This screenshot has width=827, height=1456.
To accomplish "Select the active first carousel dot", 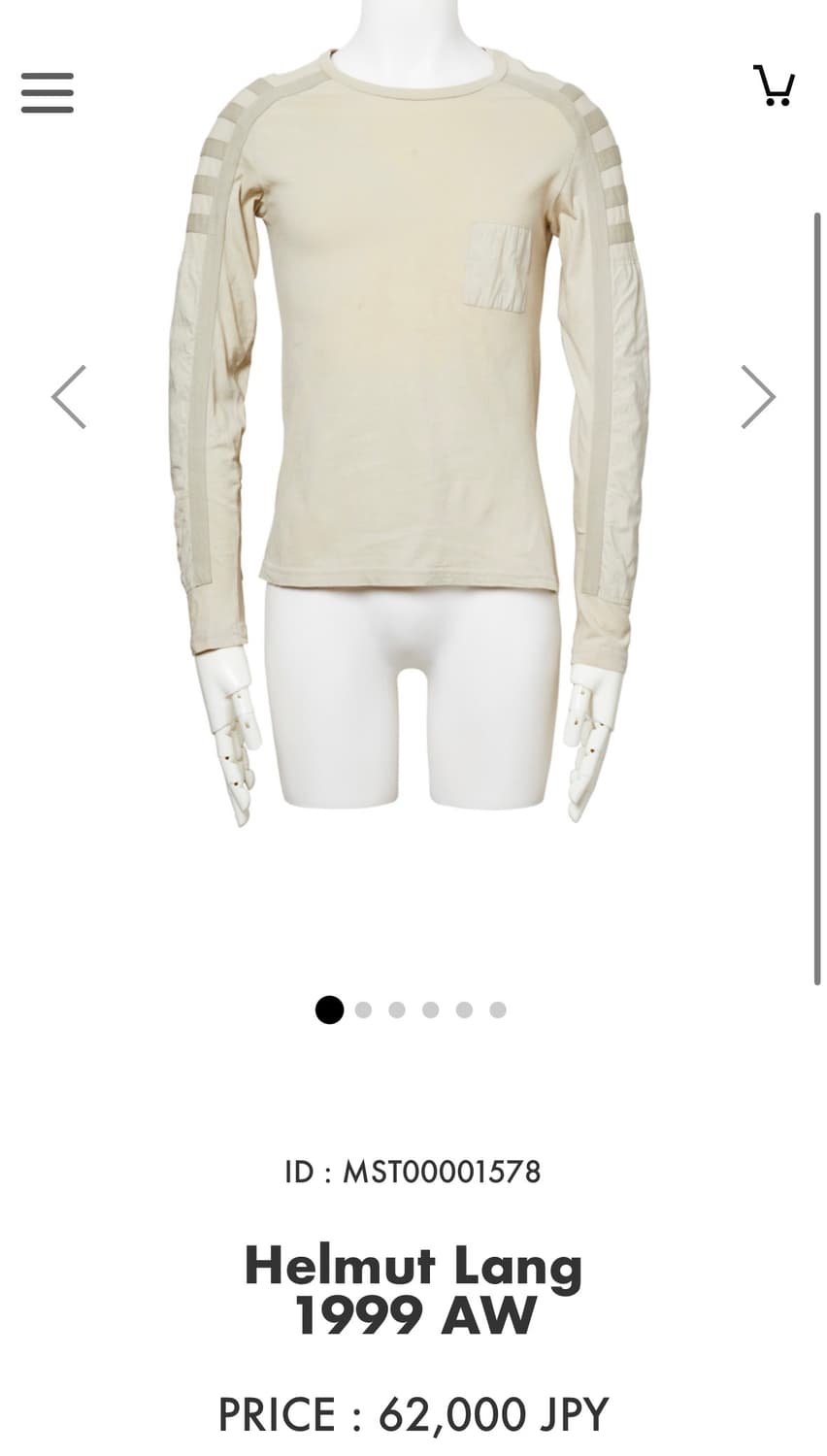I will pyautogui.click(x=329, y=1011).
